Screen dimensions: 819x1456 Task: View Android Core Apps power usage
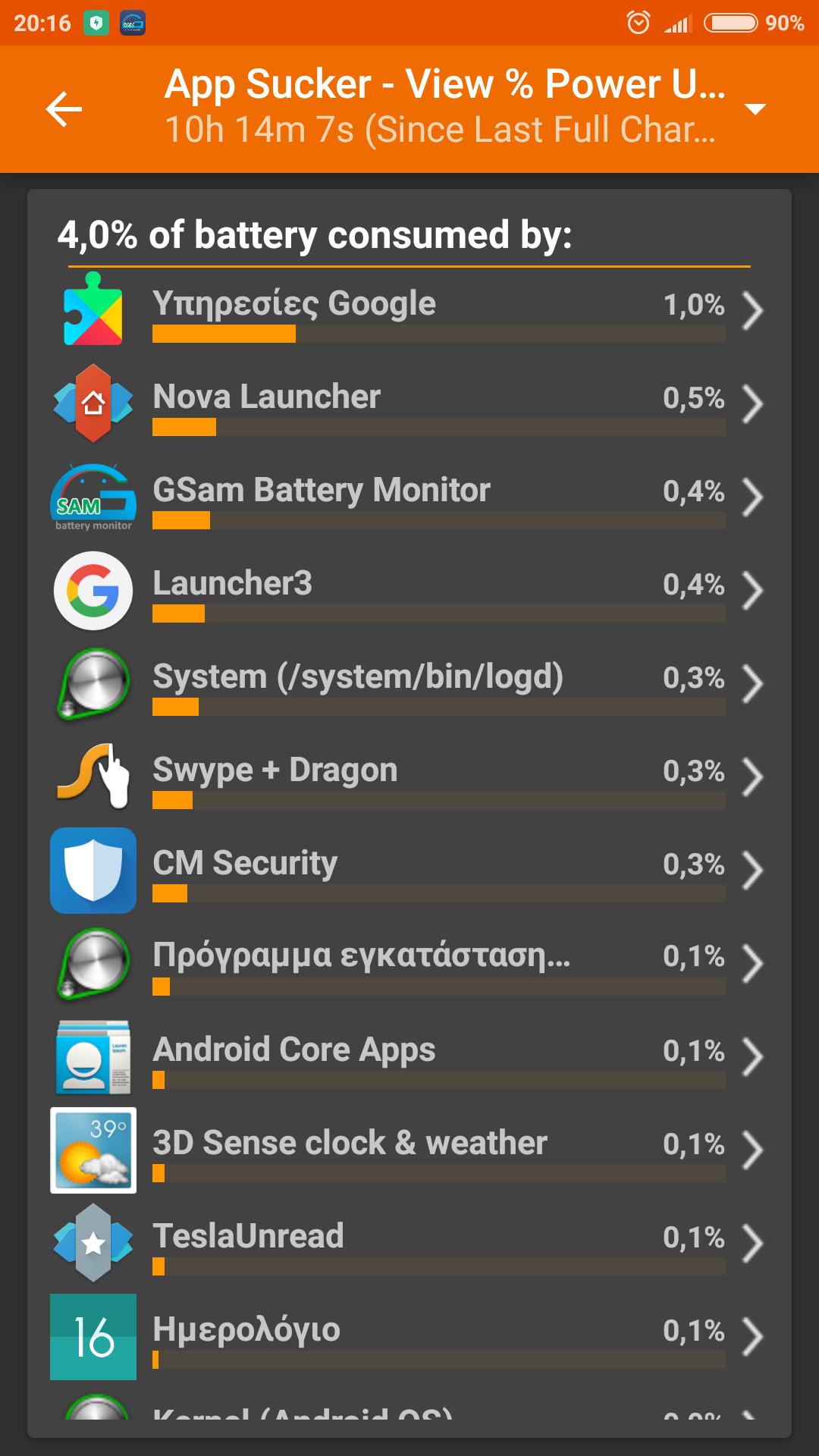(409, 1056)
